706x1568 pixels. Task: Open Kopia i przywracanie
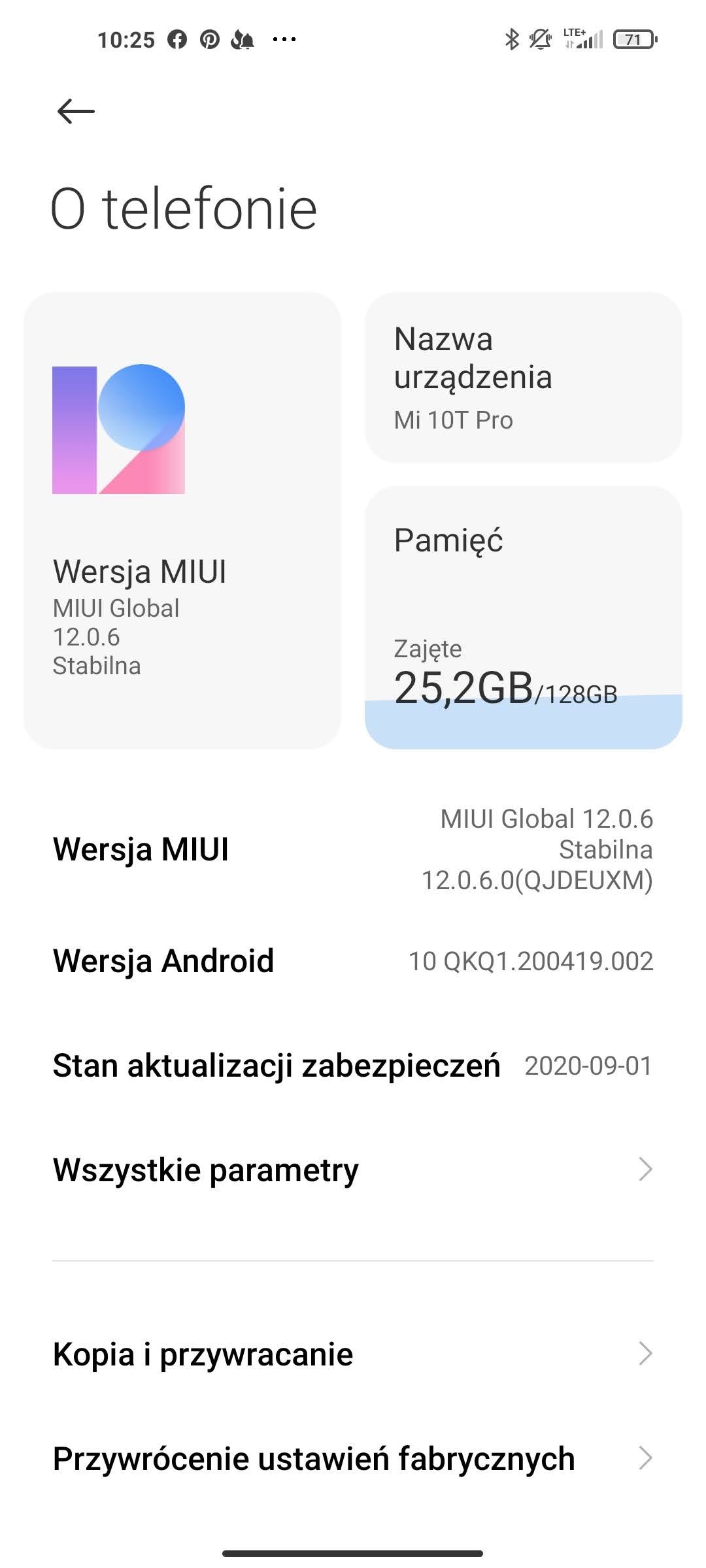(353, 1354)
